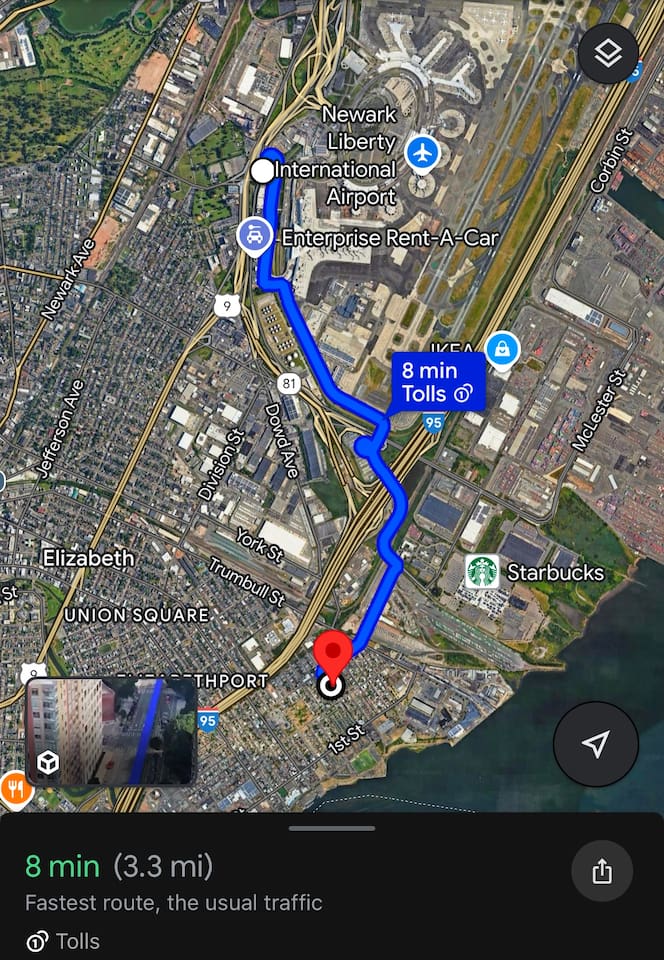Open the Starbucks place marker
Viewport: 664px width, 960px height.
click(x=483, y=572)
